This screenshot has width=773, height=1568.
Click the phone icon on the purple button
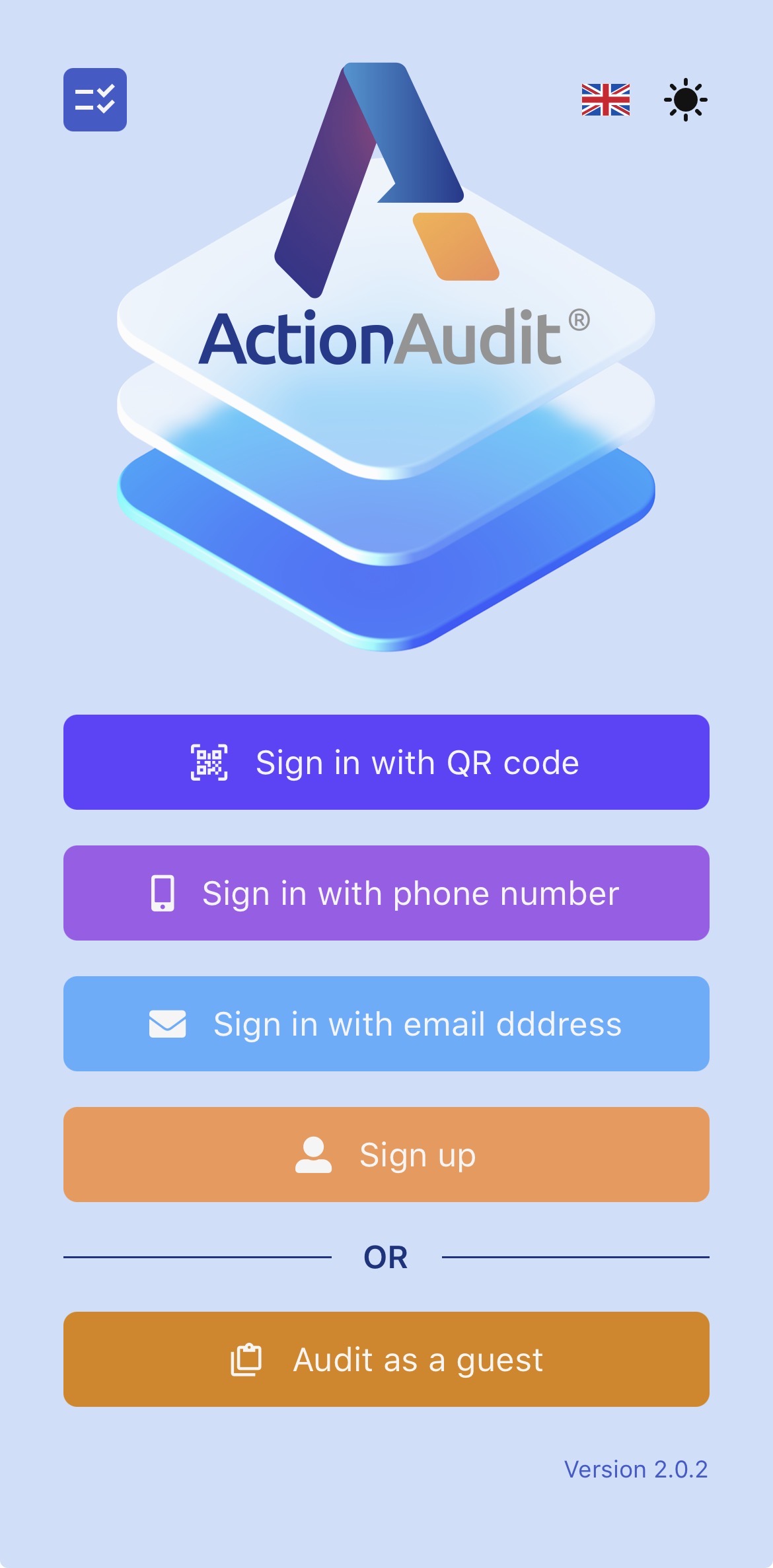[x=164, y=893]
